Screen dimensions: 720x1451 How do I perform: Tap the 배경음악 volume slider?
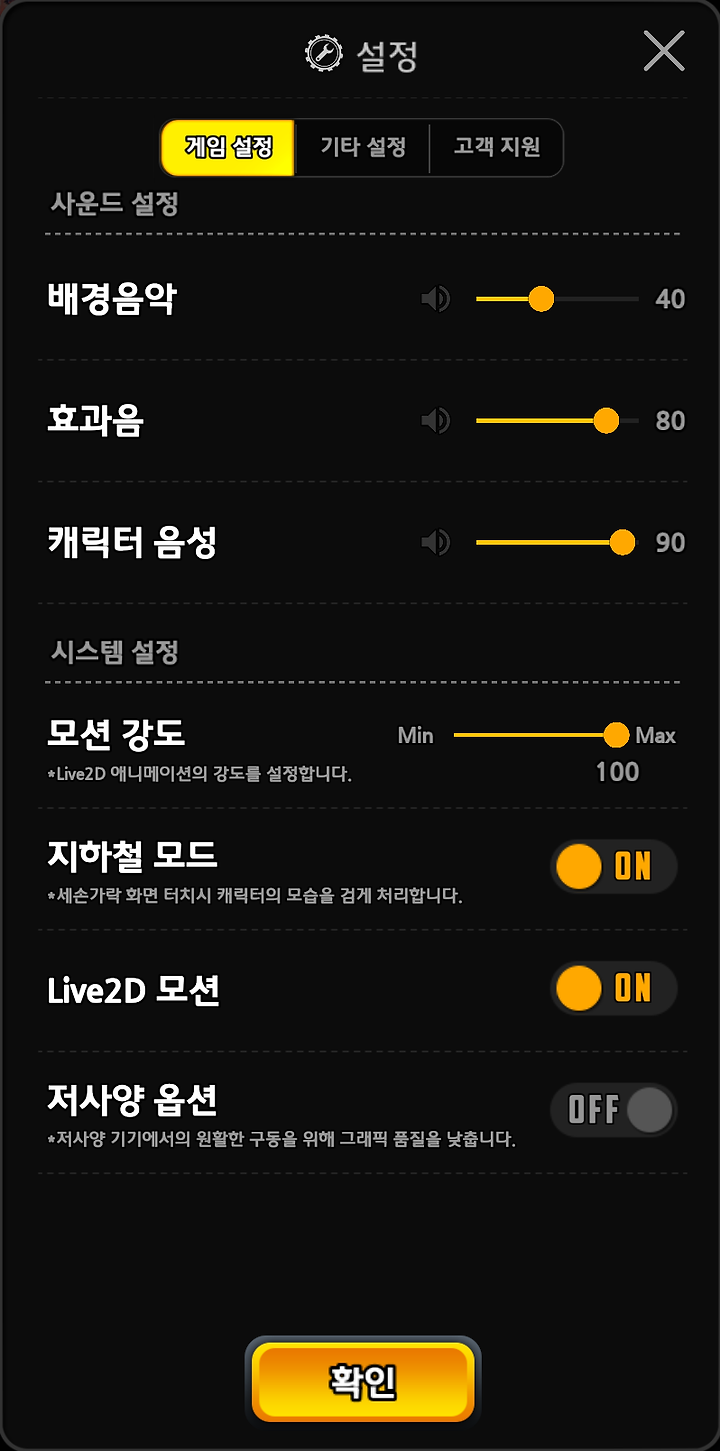[x=557, y=299]
